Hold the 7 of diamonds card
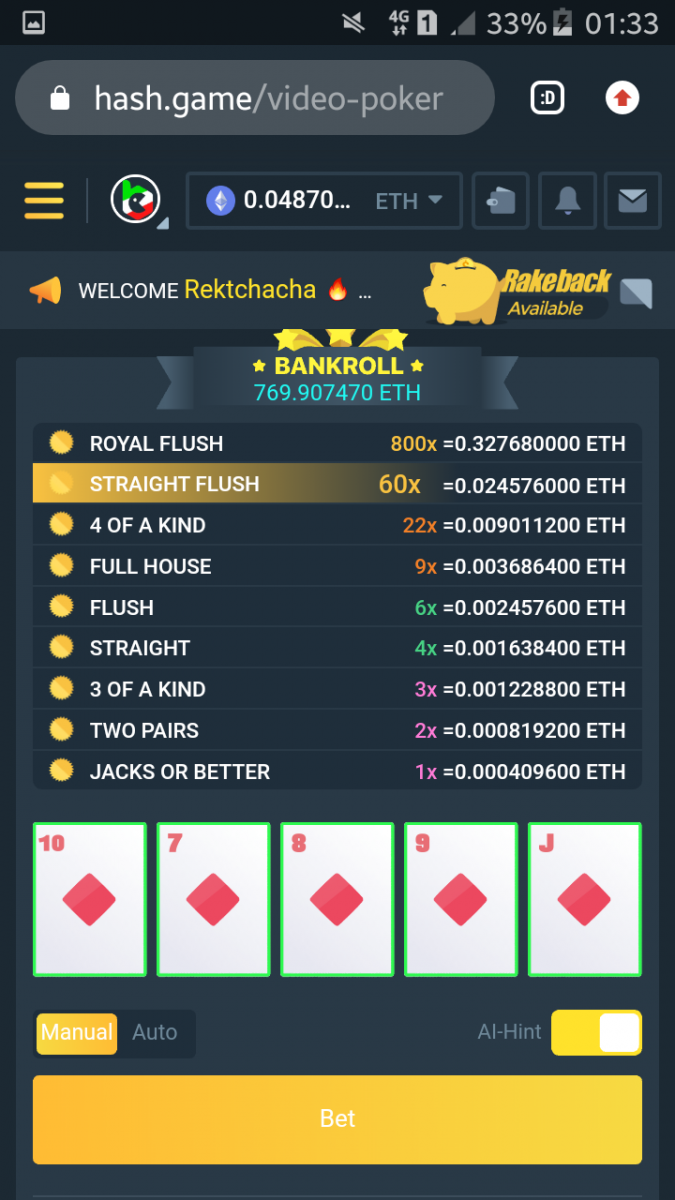 213,899
